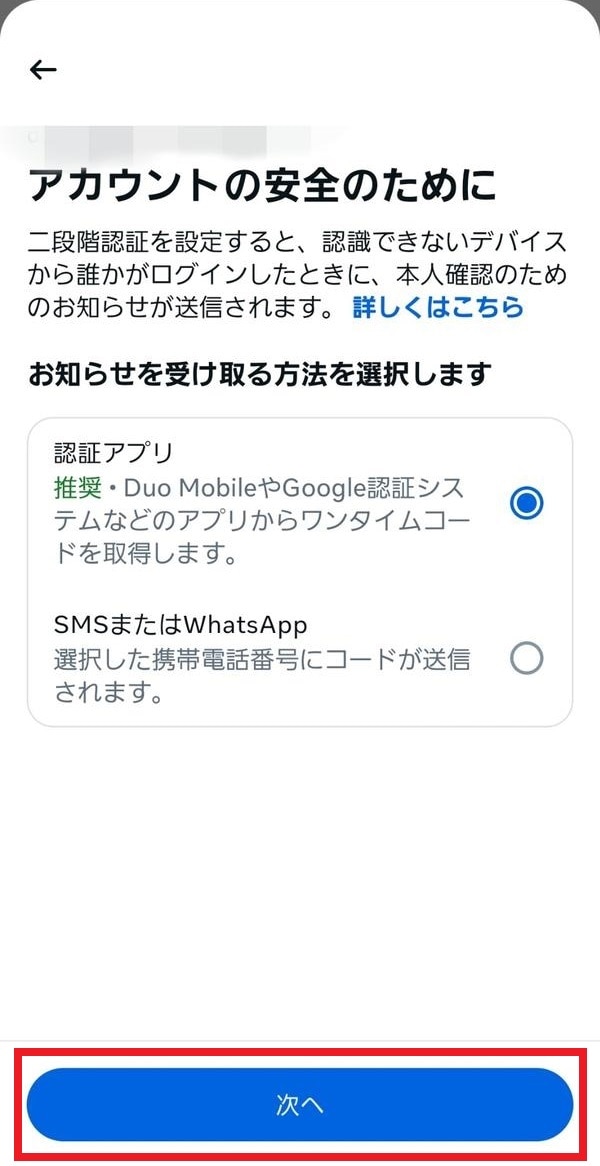Viewport: 600px width, 1166px height.
Task: Open the 詳しくはこちら link
Action: (437, 307)
